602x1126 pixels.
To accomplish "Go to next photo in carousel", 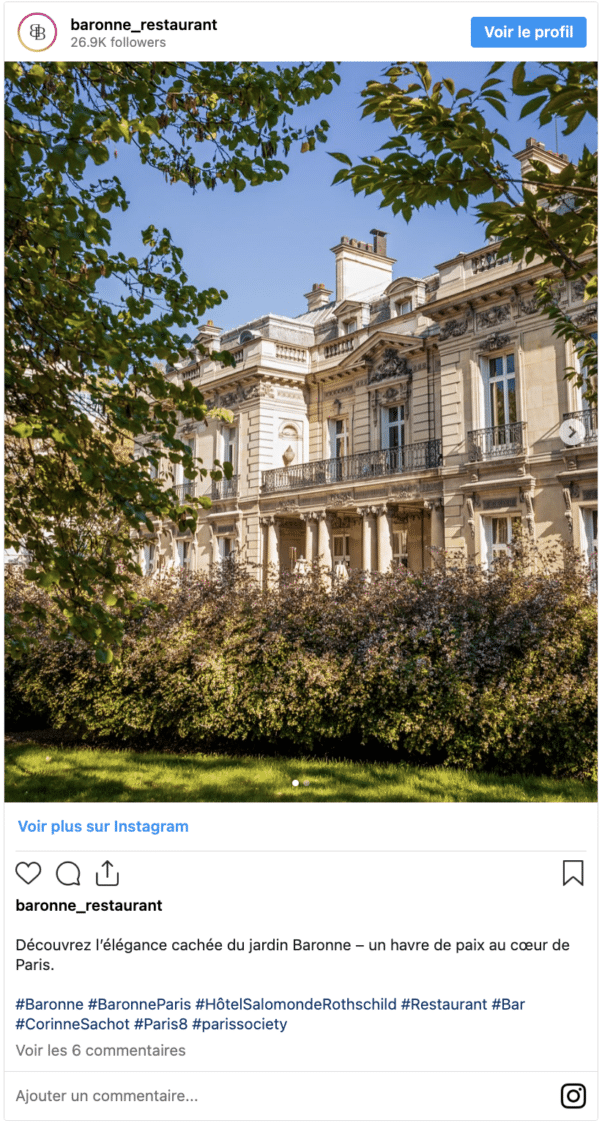I will (x=572, y=432).
